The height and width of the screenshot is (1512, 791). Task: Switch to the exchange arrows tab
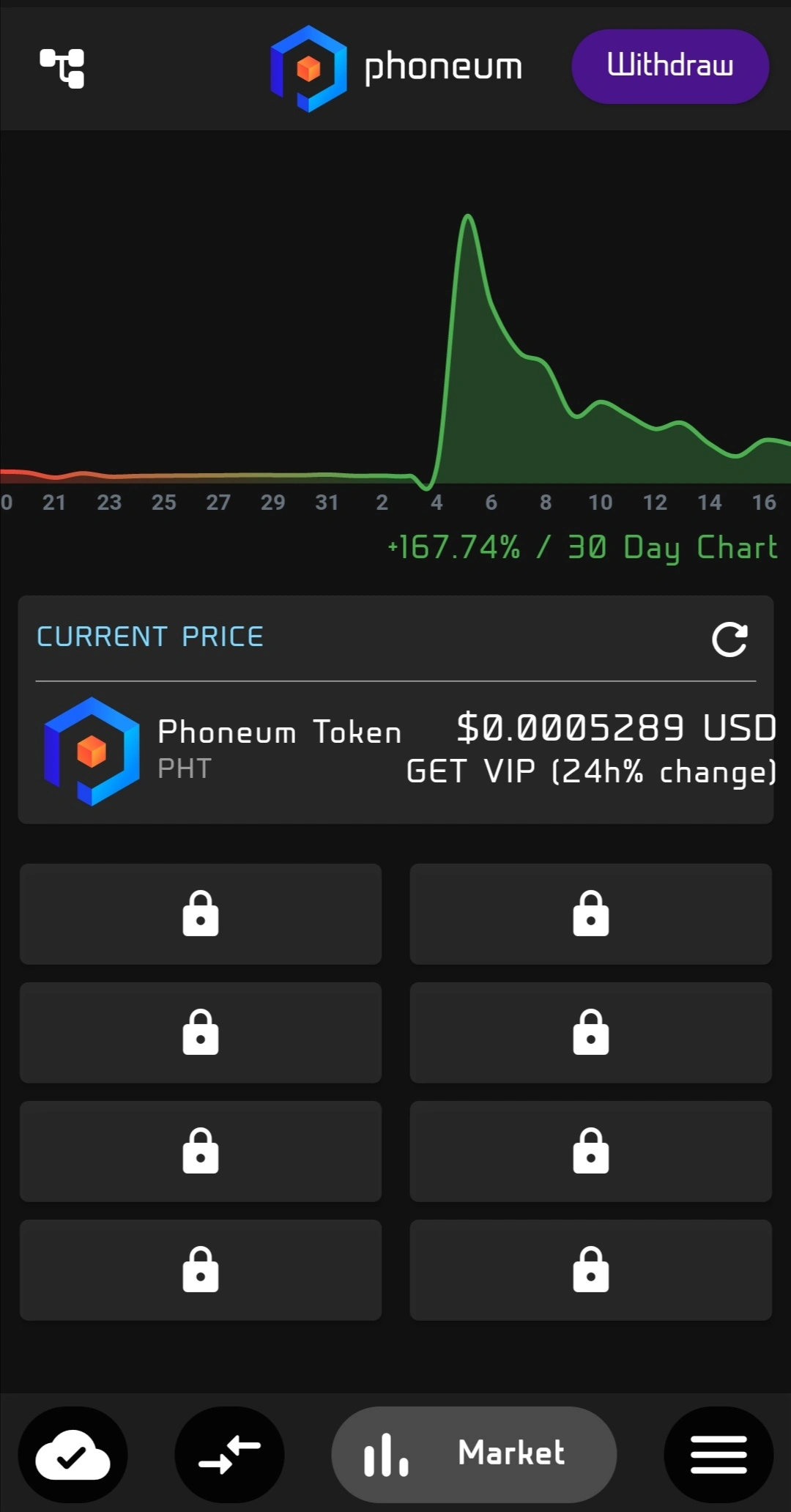tap(230, 1454)
